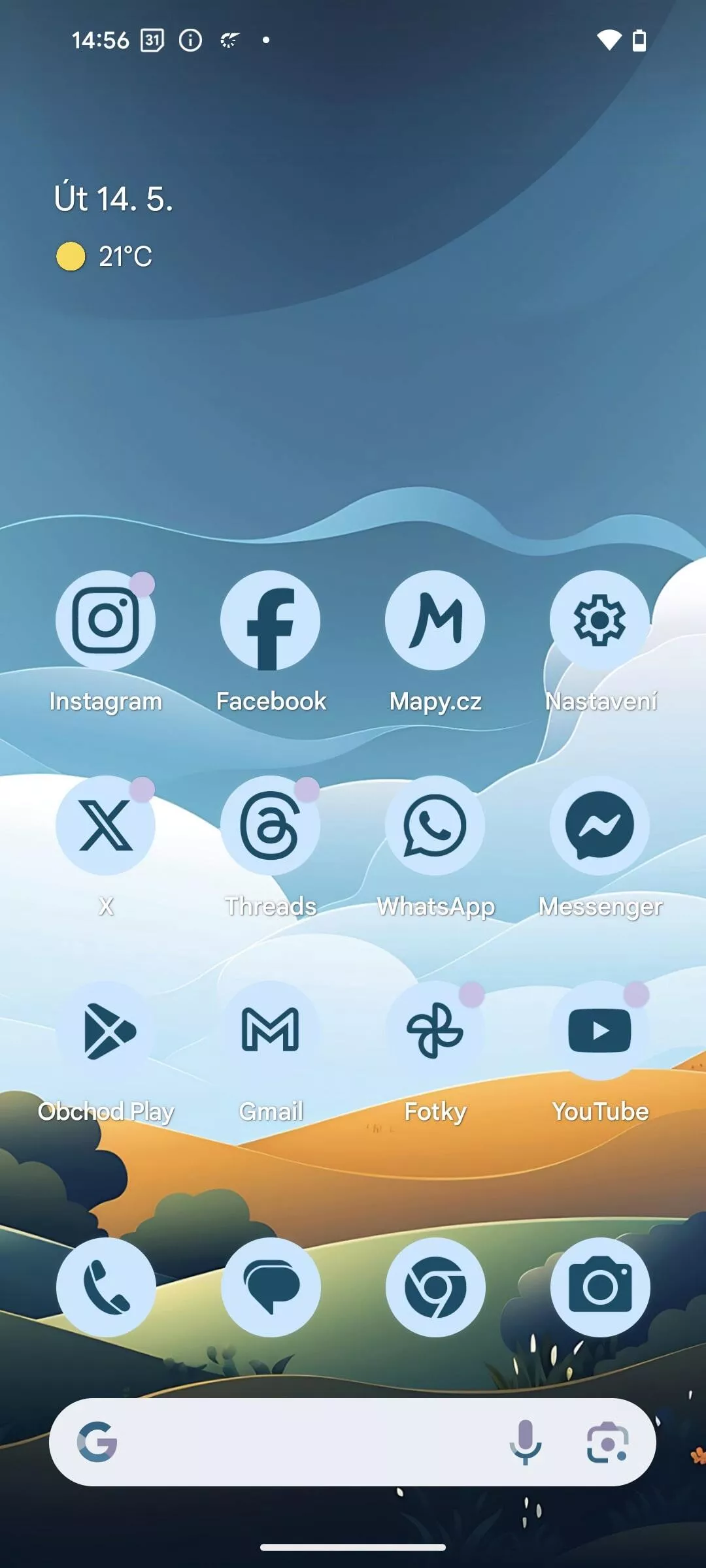Open Fotky photos app

(435, 1030)
